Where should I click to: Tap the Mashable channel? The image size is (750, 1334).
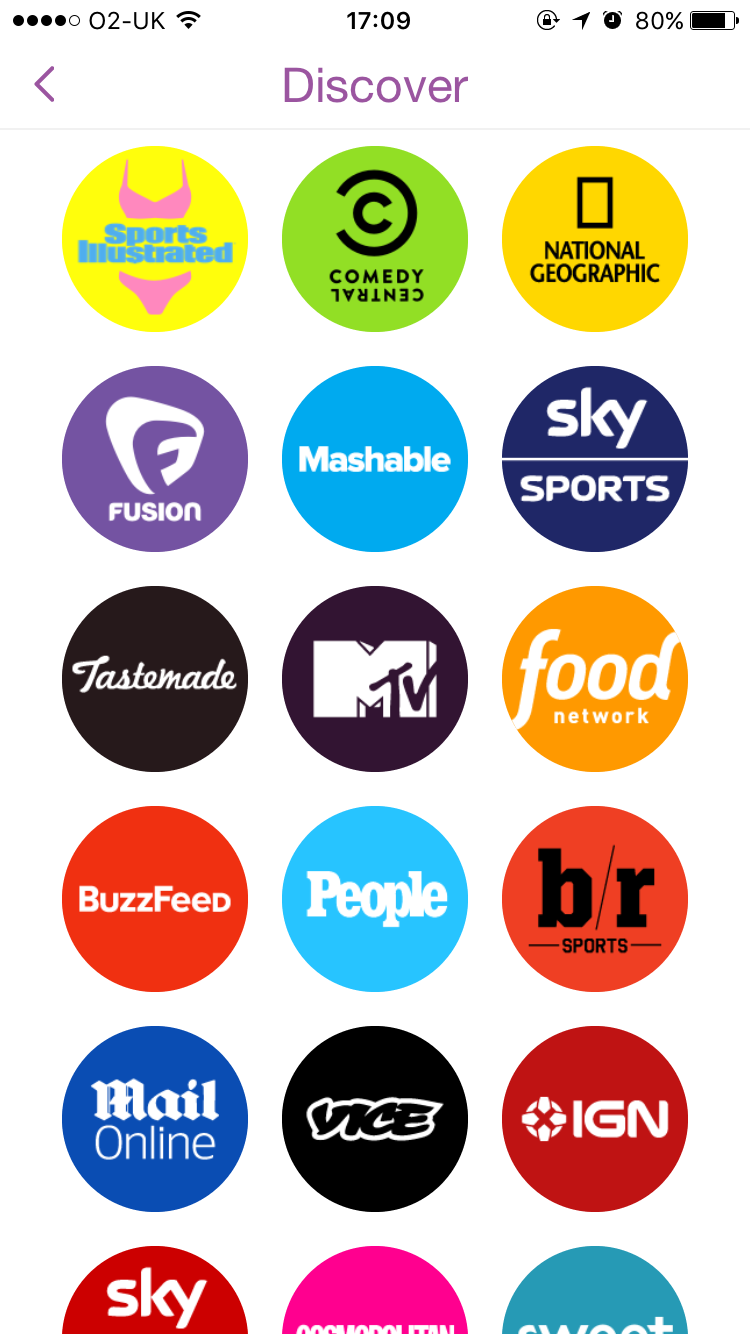(x=375, y=459)
